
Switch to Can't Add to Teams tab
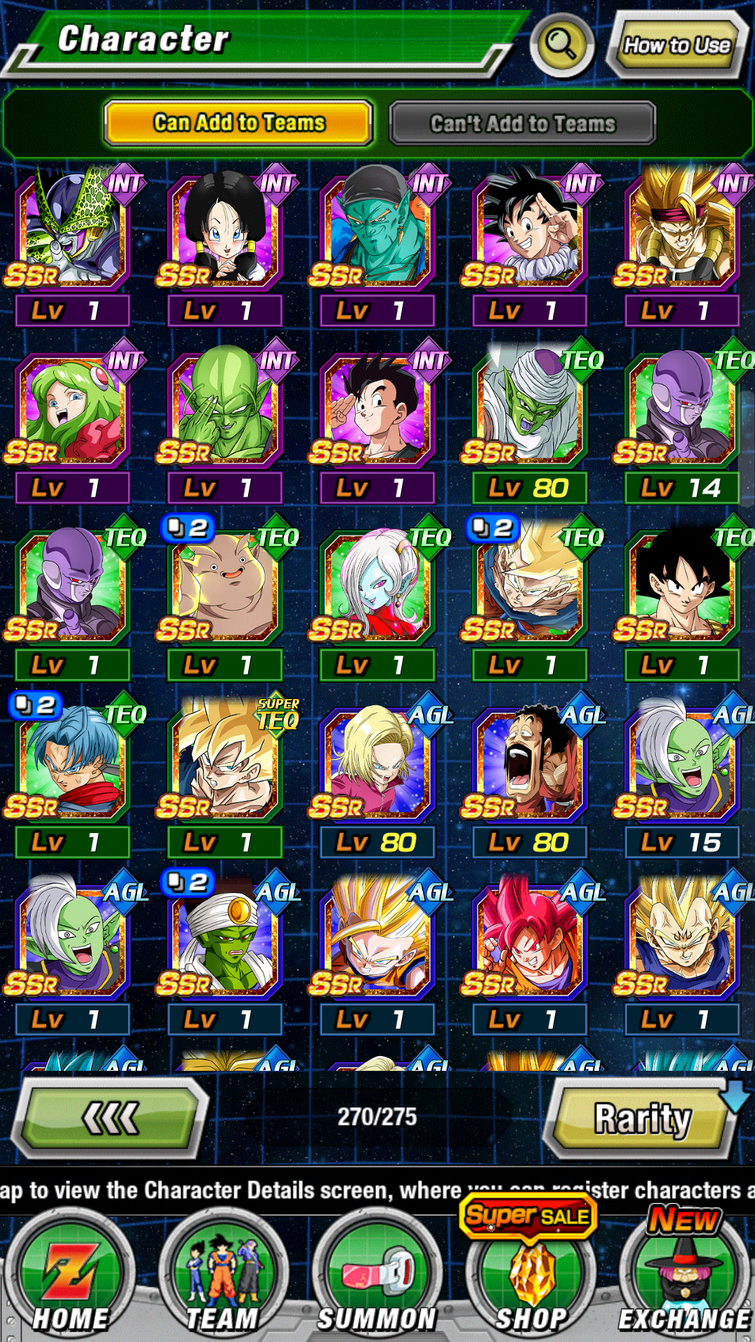522,124
